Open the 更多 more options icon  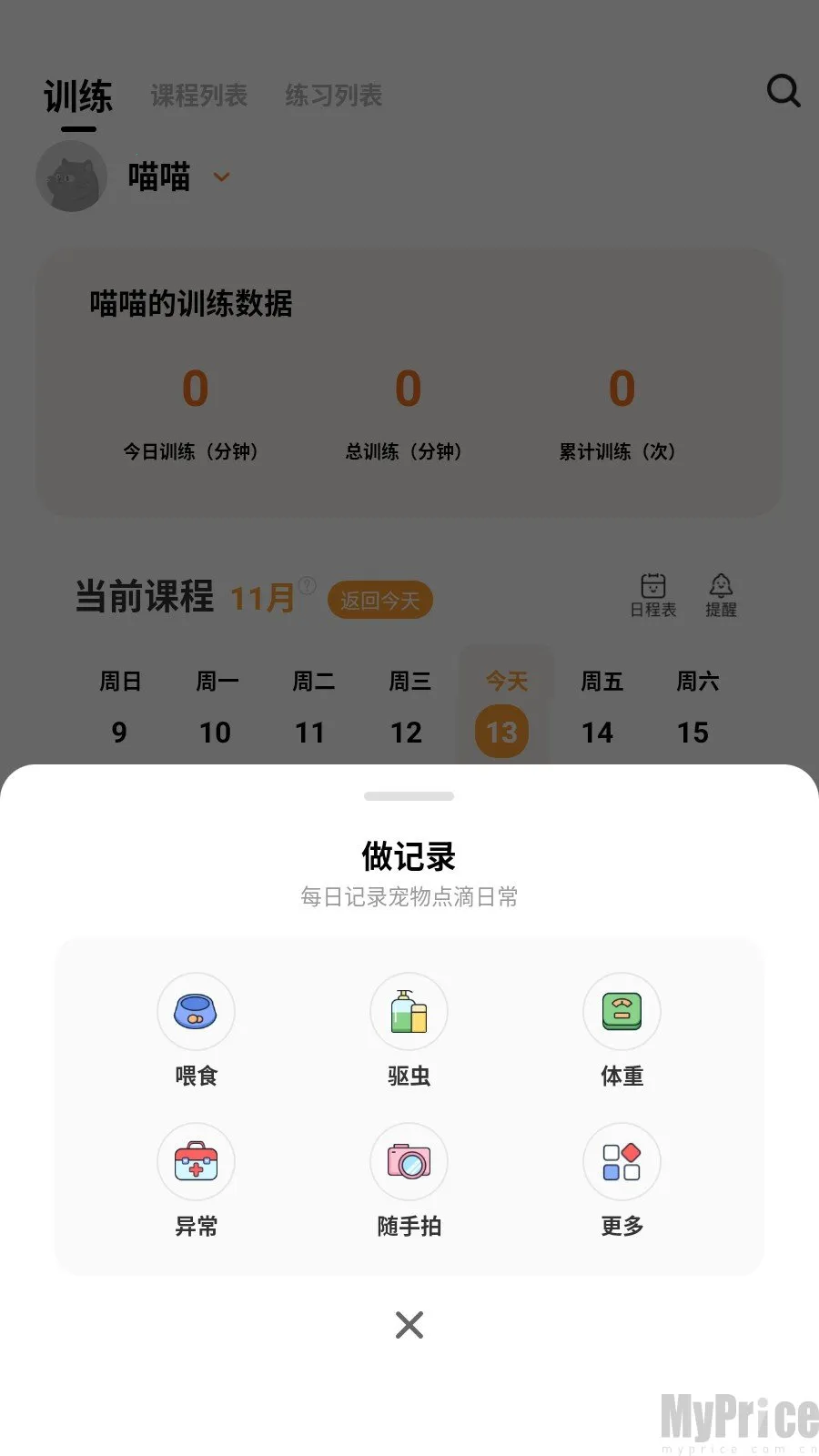tap(621, 1161)
